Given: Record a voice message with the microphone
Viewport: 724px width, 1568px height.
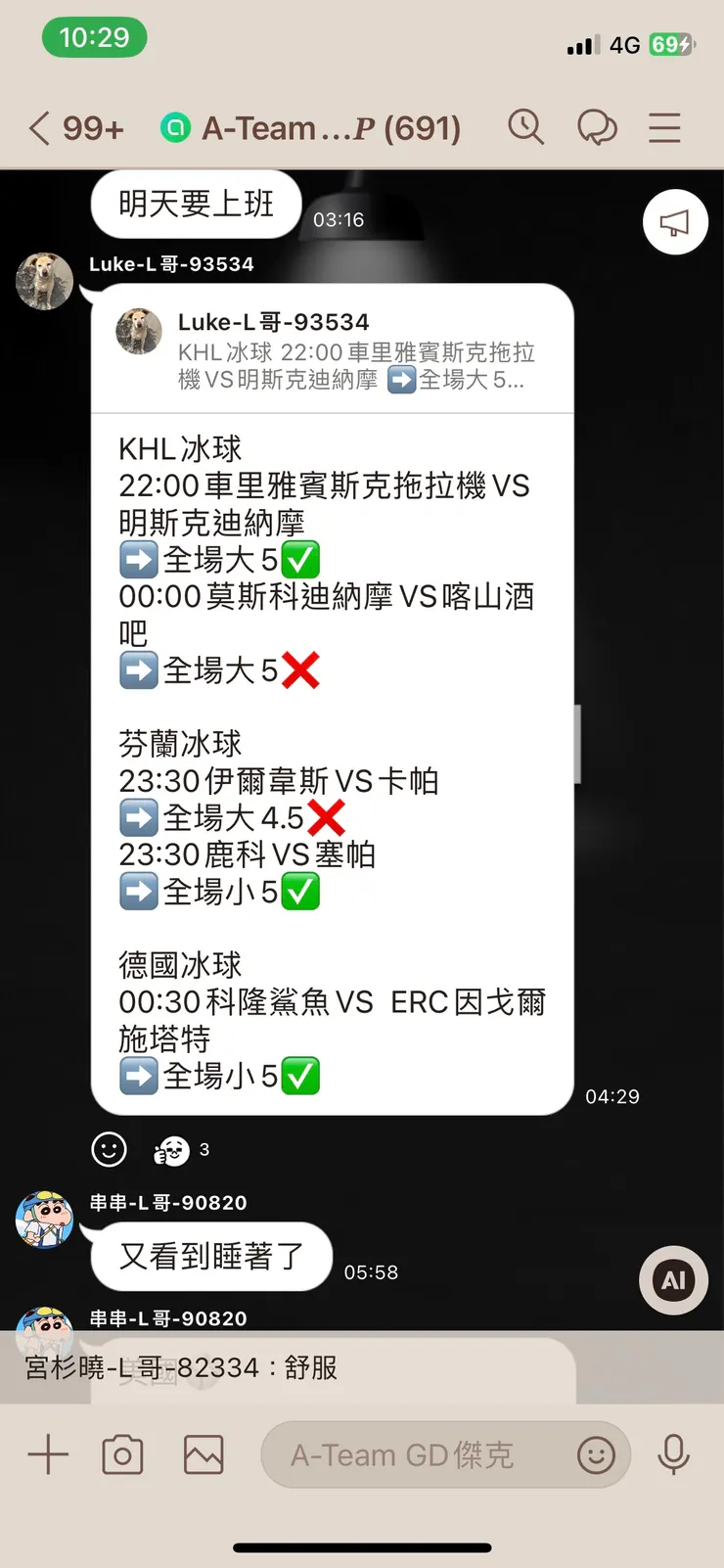Looking at the screenshot, I should pos(673,1454).
